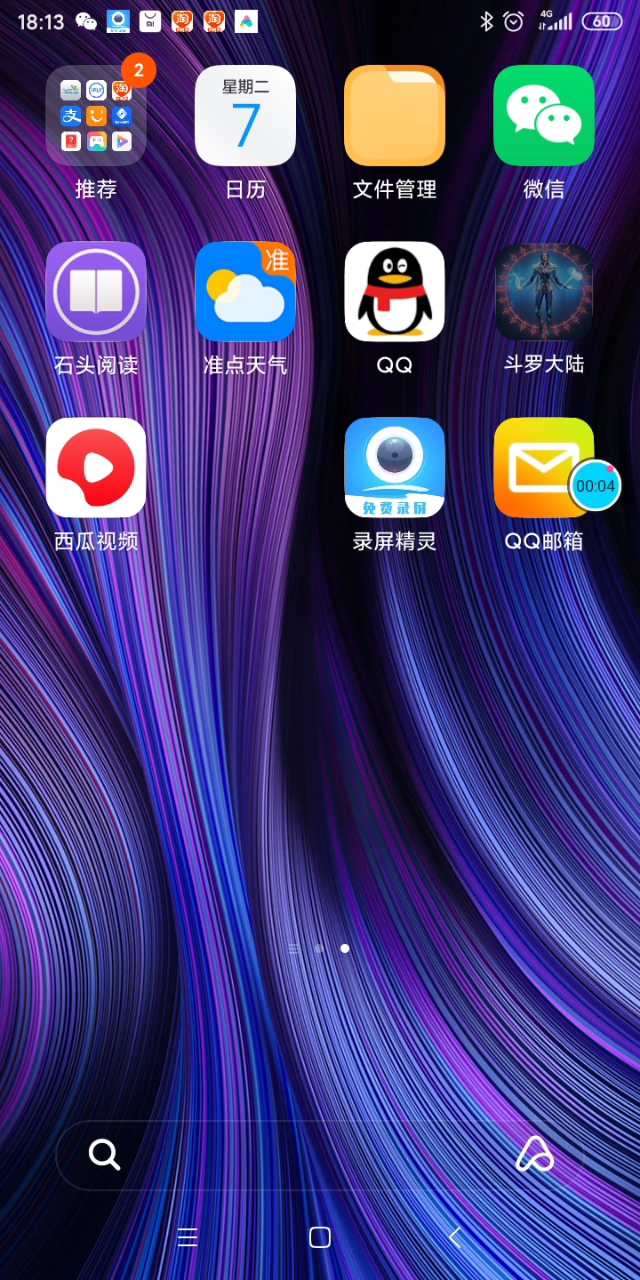Open the 推荐 app folder
The image size is (640, 1280).
[96, 116]
